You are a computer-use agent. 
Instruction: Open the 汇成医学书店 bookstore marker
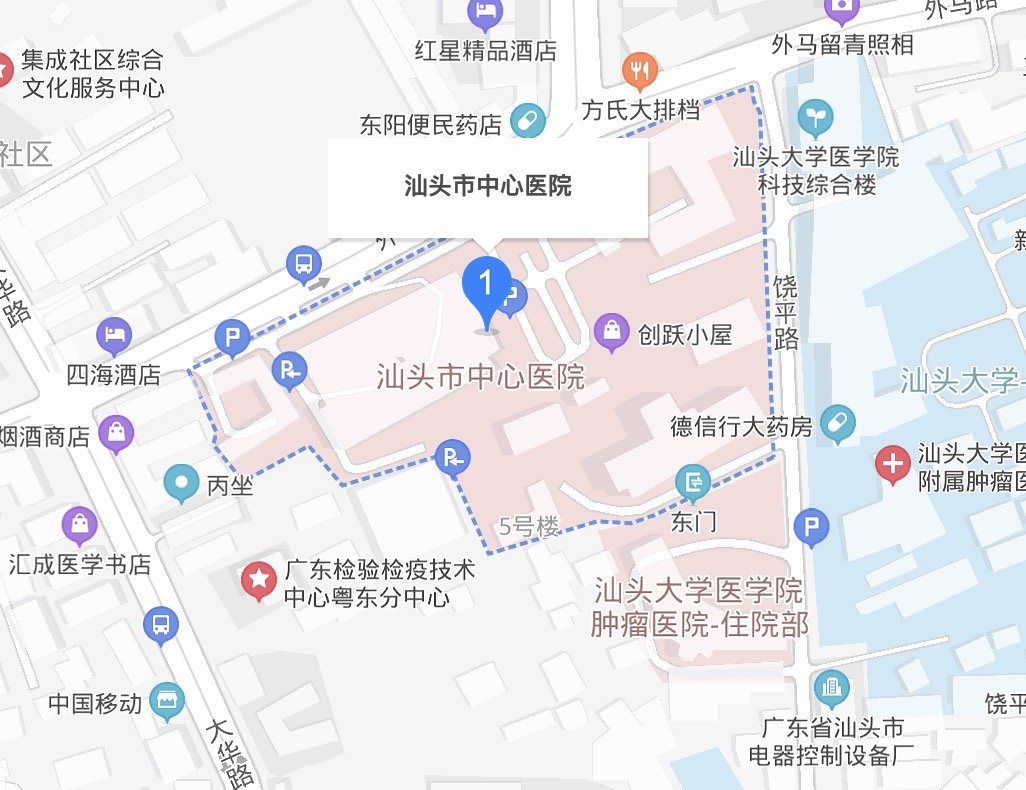point(79,525)
